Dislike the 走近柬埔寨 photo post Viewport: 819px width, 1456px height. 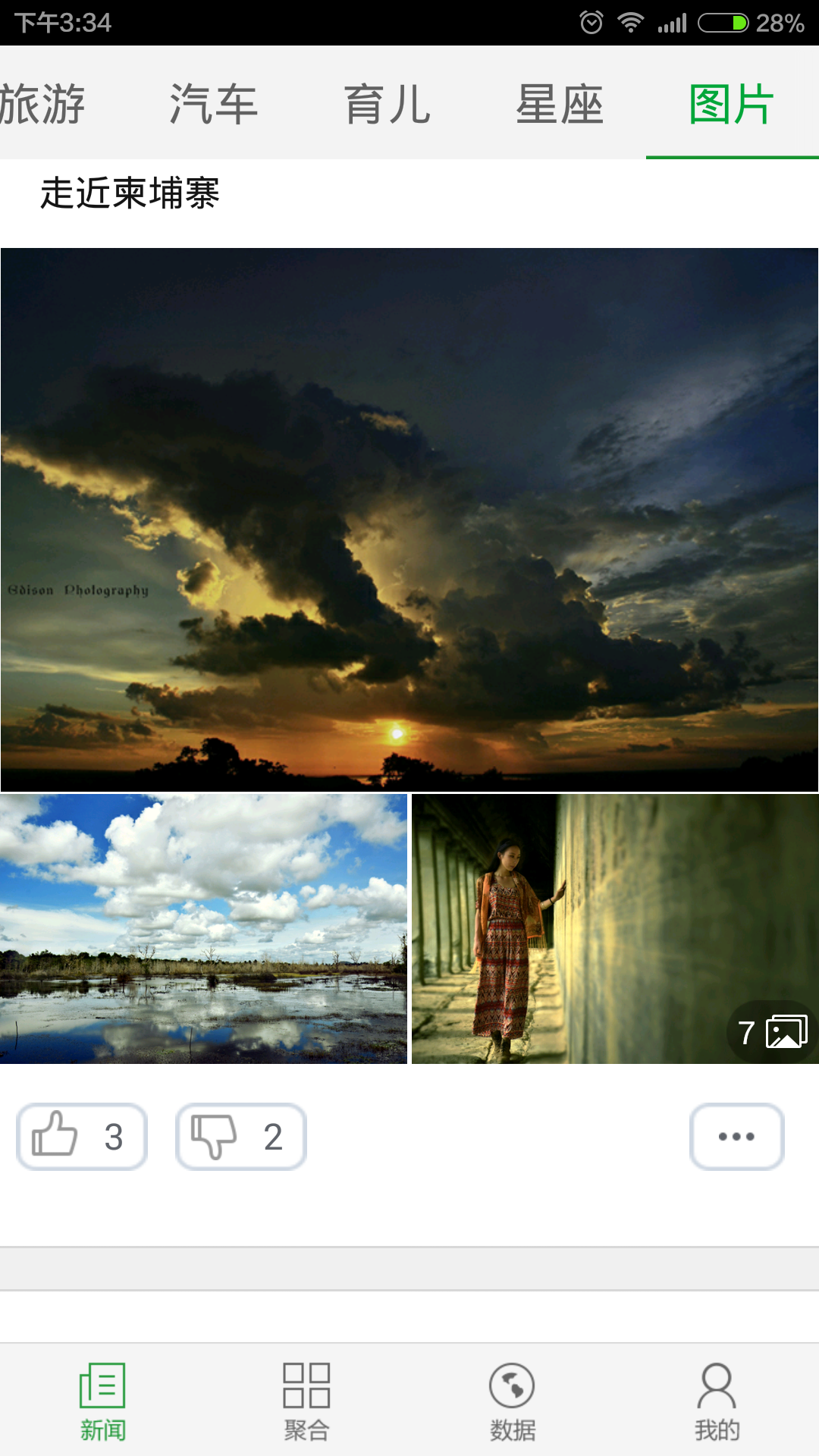pos(241,1136)
